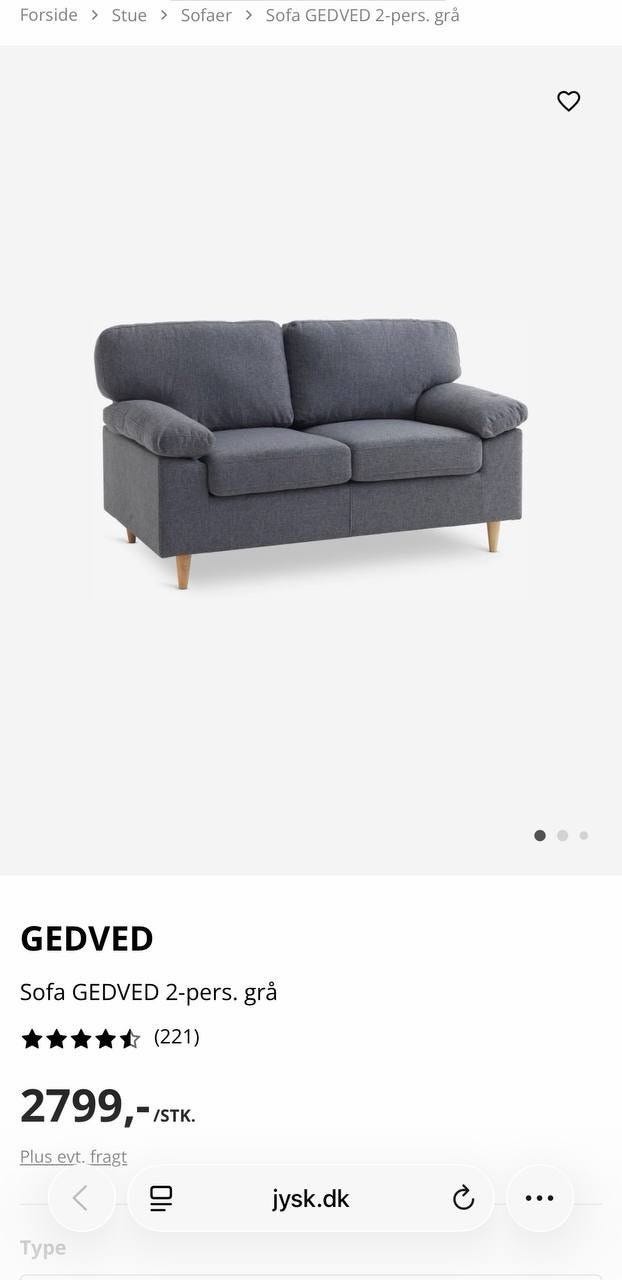Image resolution: width=622 pixels, height=1280 pixels.
Task: Open the sofa product image
Action: coord(310,454)
